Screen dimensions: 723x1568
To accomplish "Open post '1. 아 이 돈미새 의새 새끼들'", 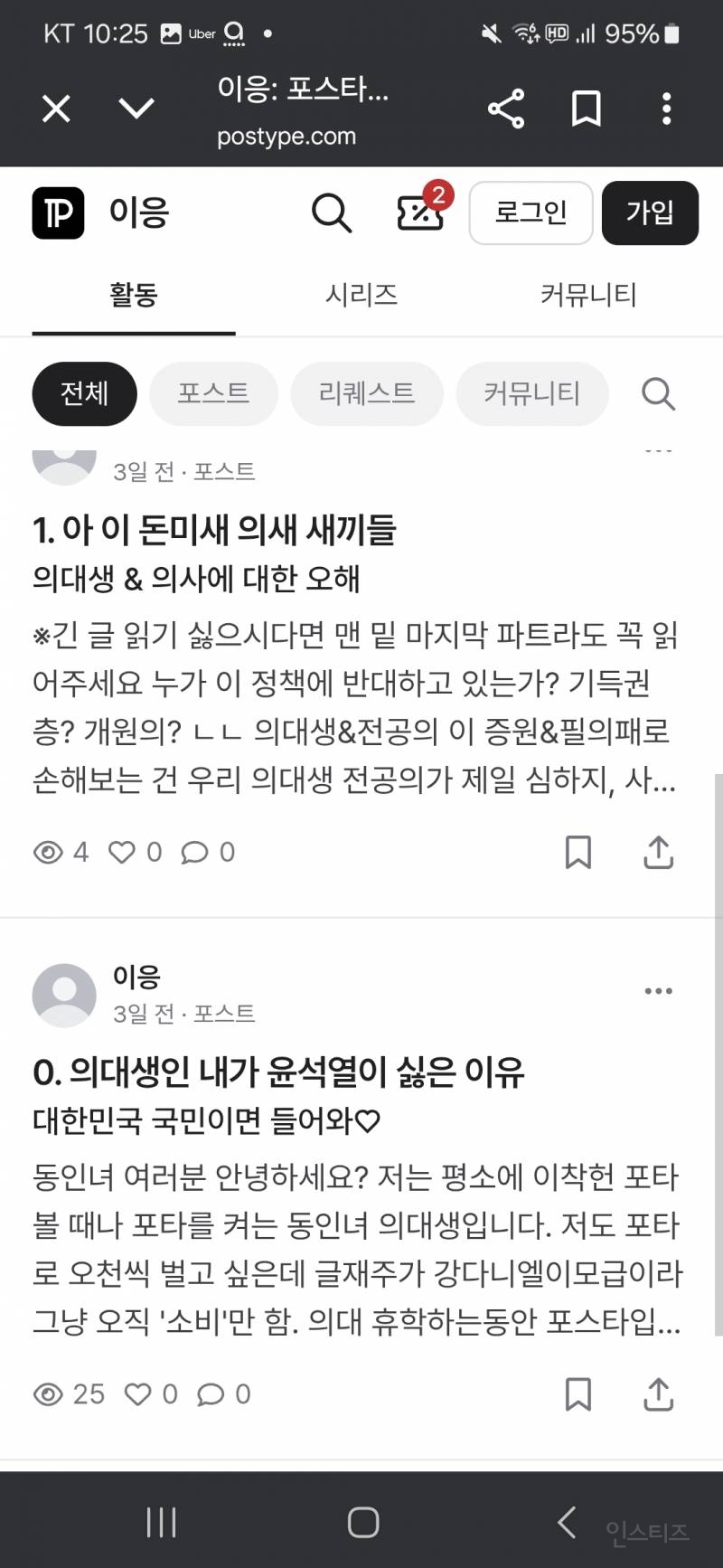I will 214,530.
